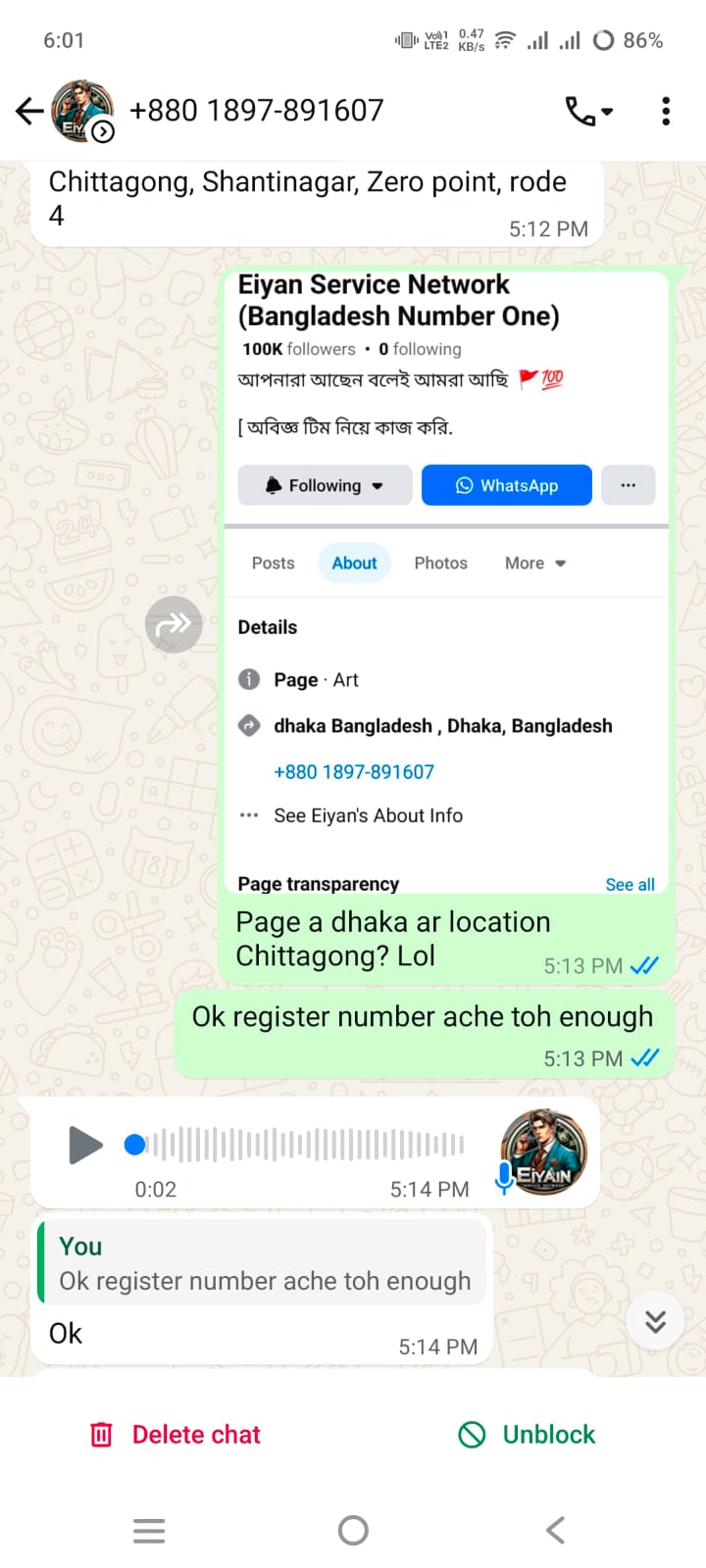The width and height of the screenshot is (706, 1568).
Task: Seek within the voice message waveform
Action: pos(304,1145)
